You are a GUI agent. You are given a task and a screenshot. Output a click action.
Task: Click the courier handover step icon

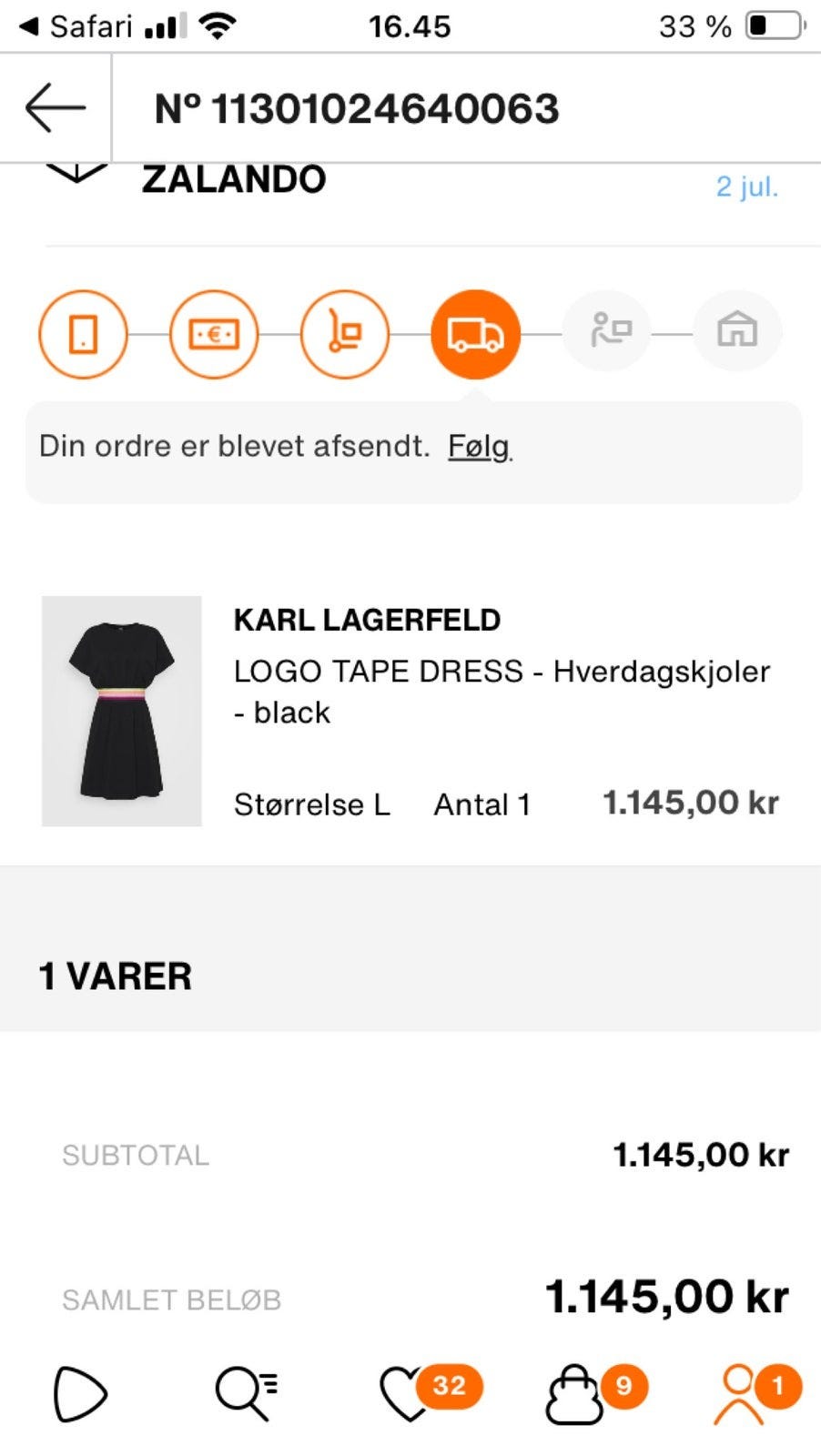[606, 334]
